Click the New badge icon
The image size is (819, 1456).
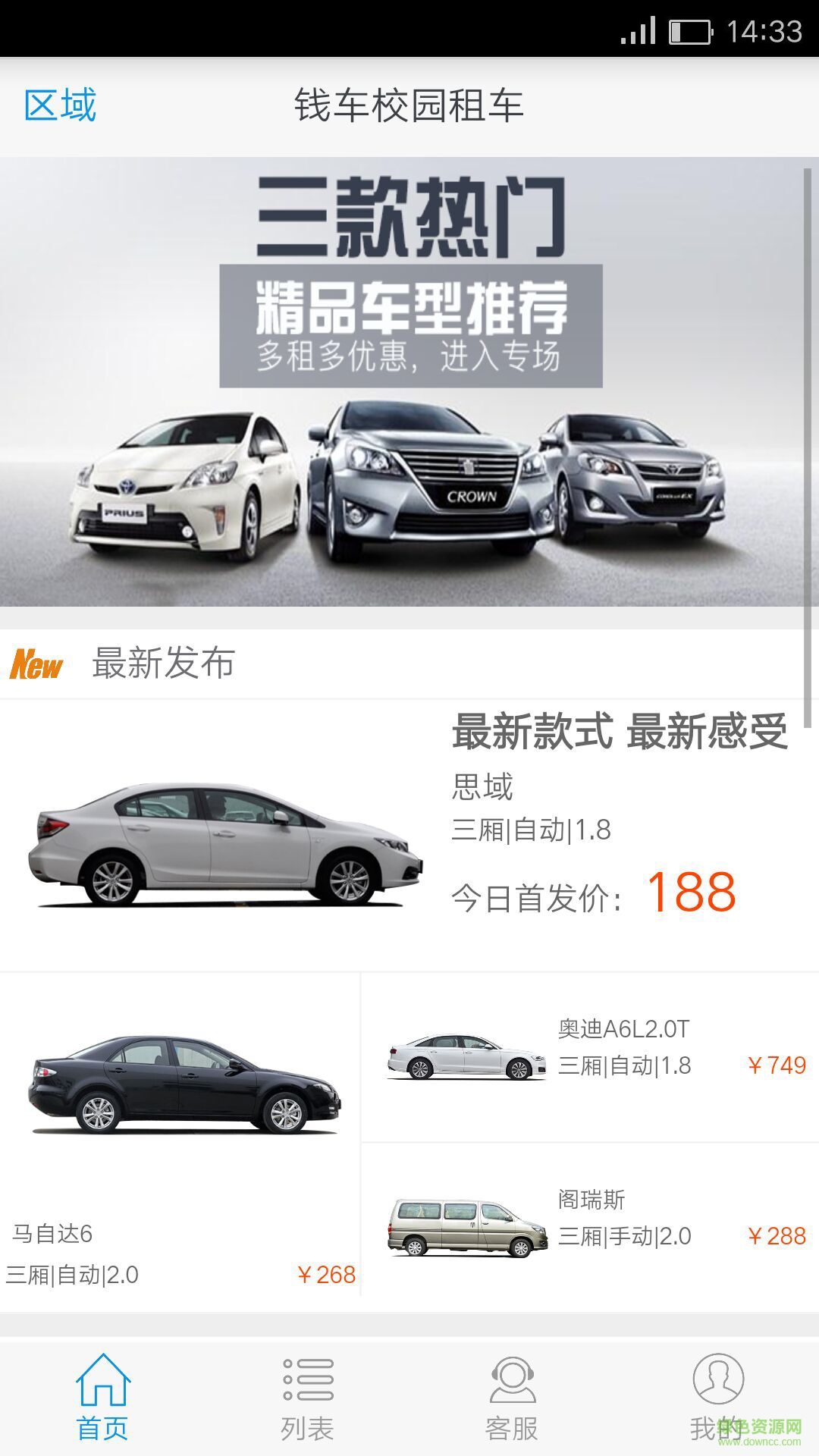coord(37,665)
